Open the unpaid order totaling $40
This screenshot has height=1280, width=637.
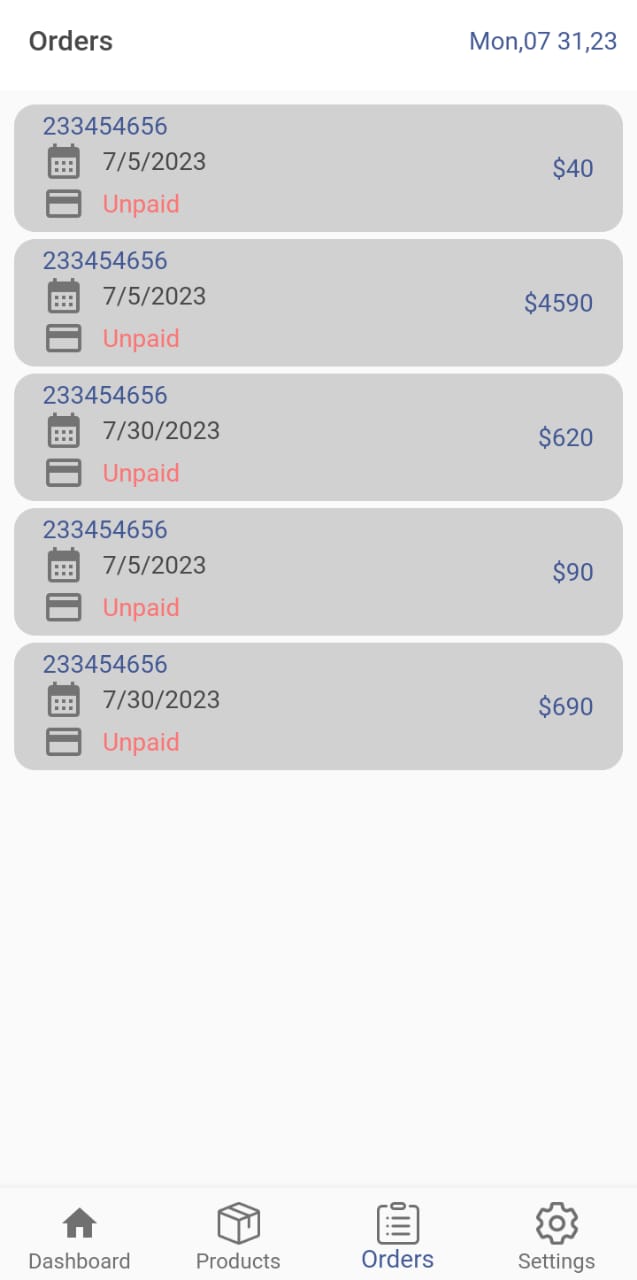pyautogui.click(x=318, y=168)
